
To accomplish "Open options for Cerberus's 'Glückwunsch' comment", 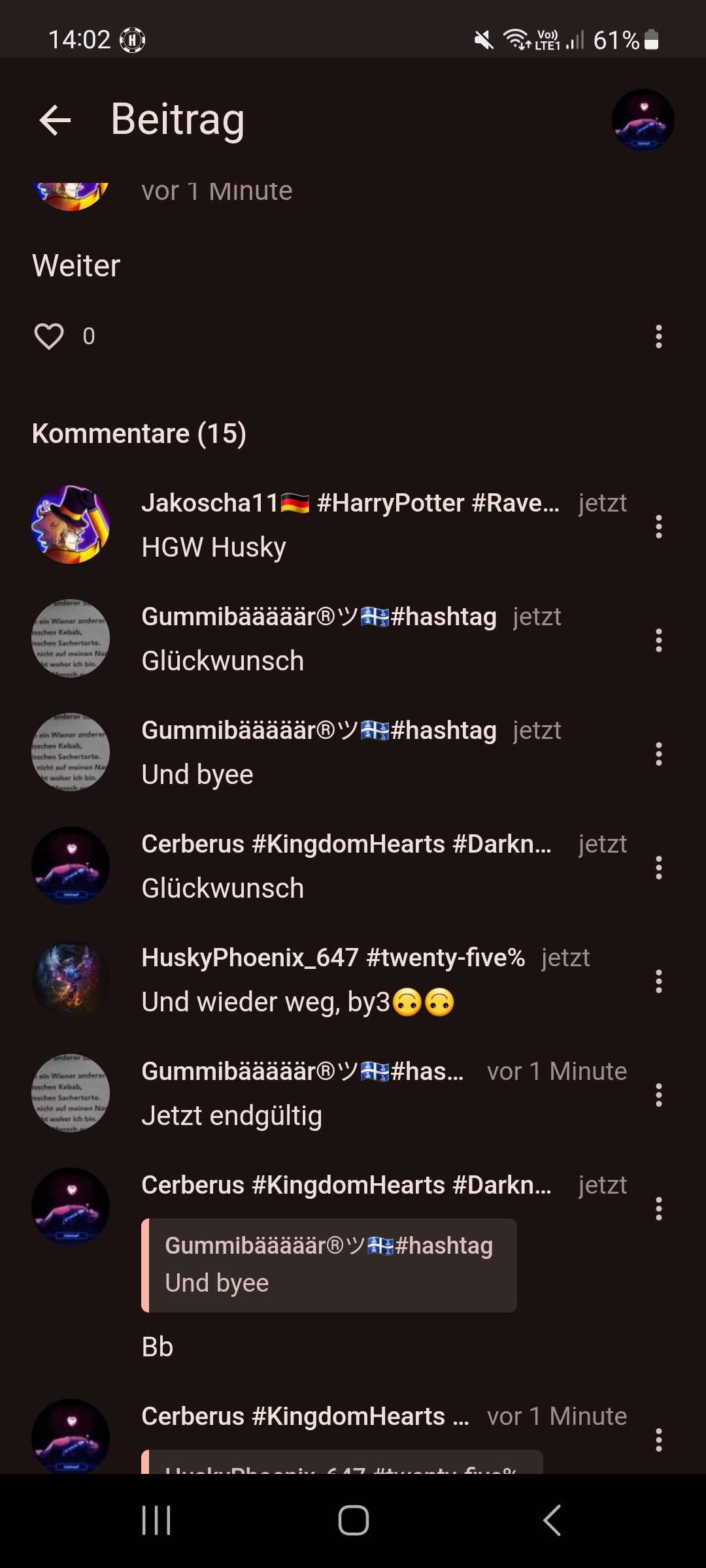I will 658,867.
